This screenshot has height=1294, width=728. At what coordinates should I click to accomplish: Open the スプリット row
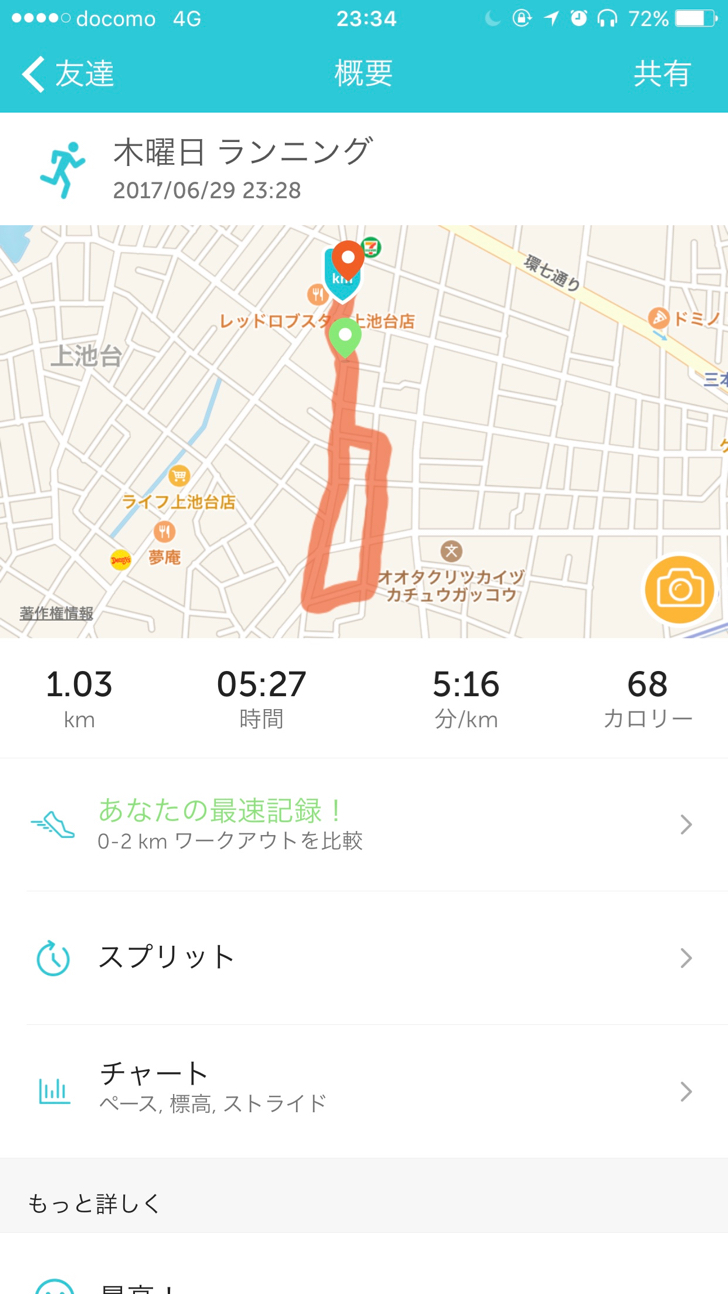click(x=364, y=958)
